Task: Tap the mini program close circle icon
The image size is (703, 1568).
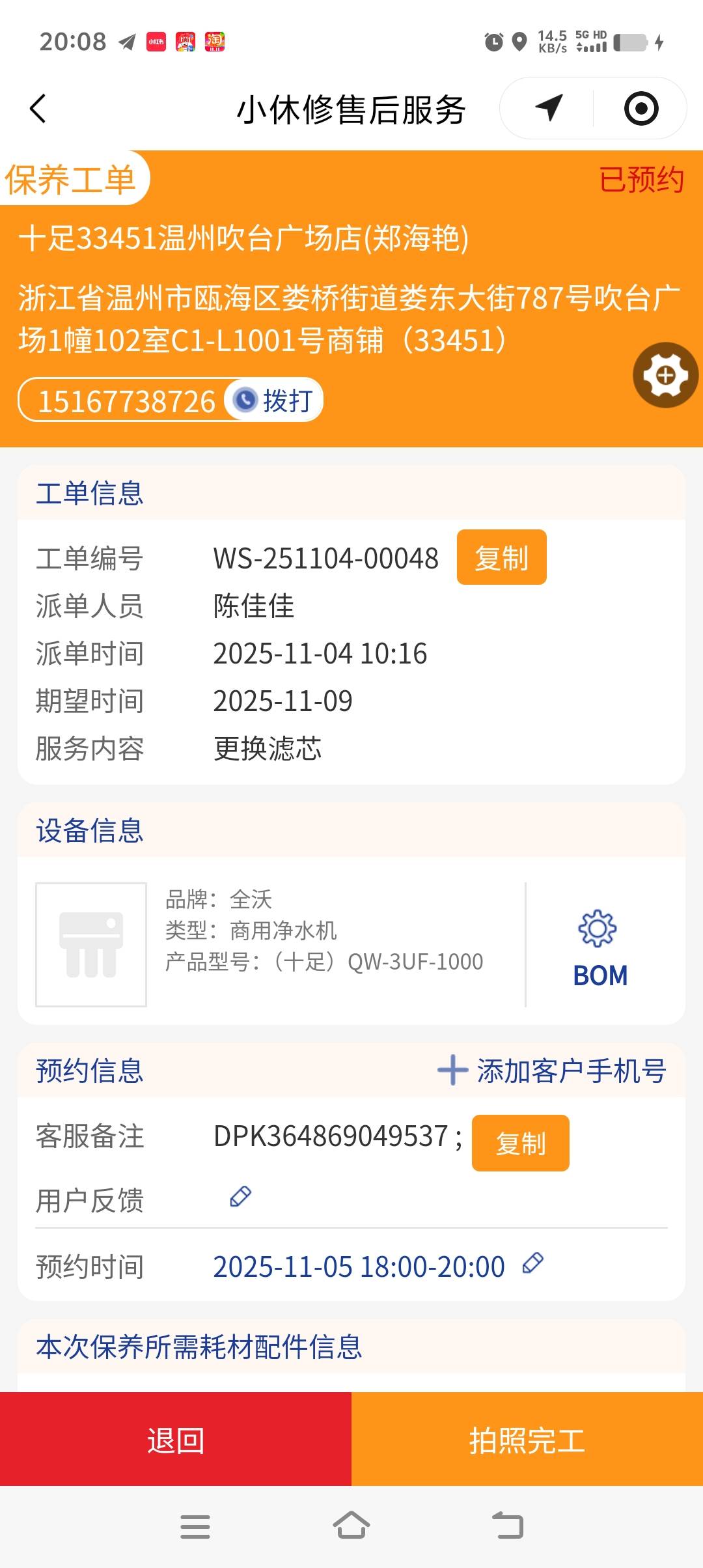Action: (641, 108)
